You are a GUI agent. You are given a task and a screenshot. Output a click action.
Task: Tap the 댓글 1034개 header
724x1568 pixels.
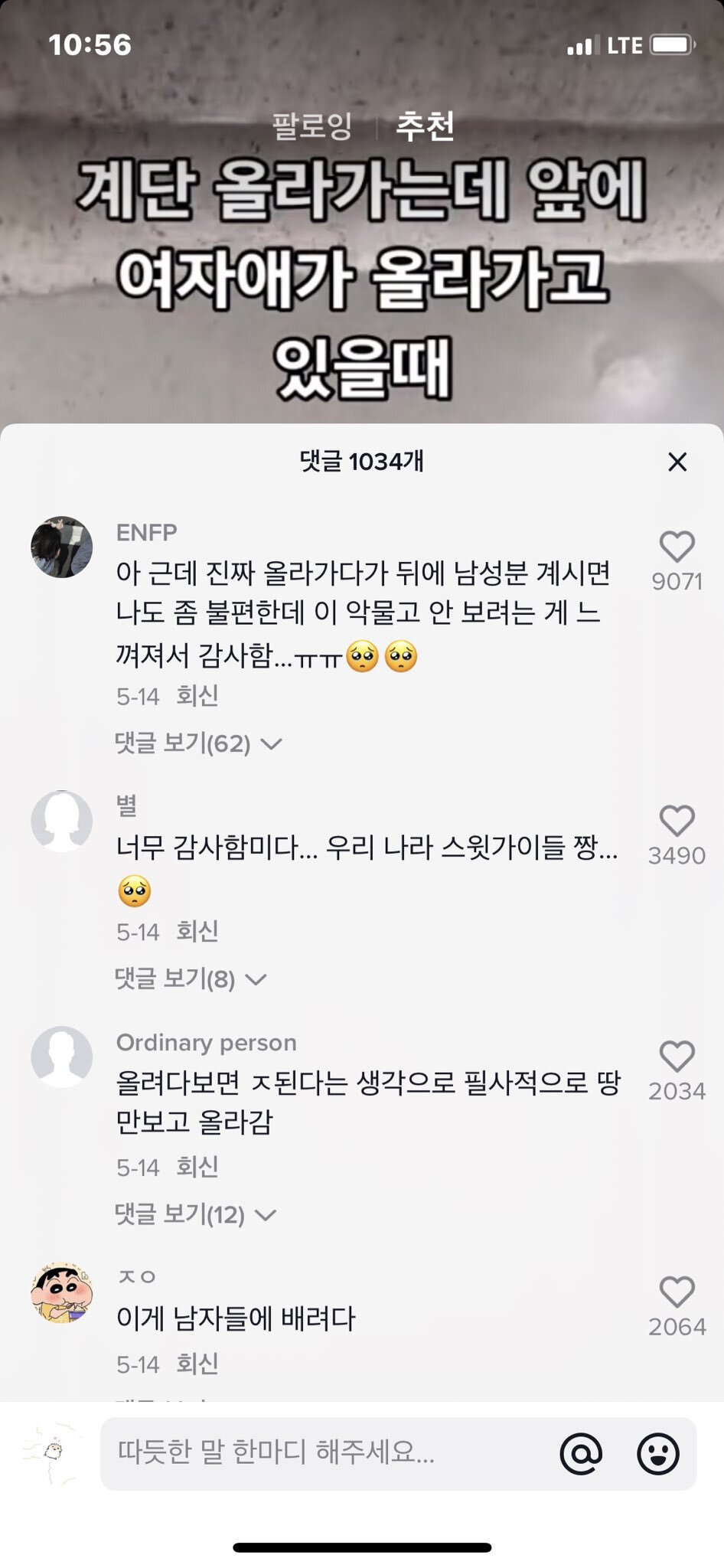click(362, 460)
